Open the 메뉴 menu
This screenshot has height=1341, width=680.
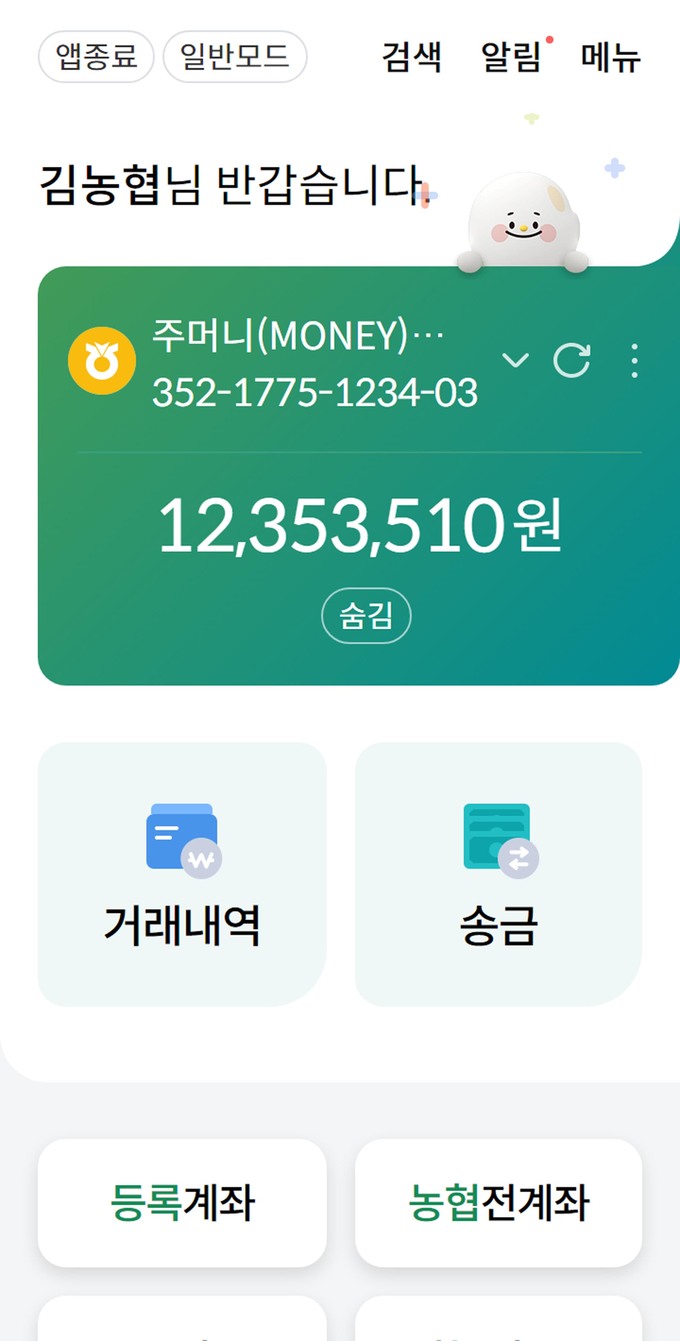pyautogui.click(x=611, y=57)
